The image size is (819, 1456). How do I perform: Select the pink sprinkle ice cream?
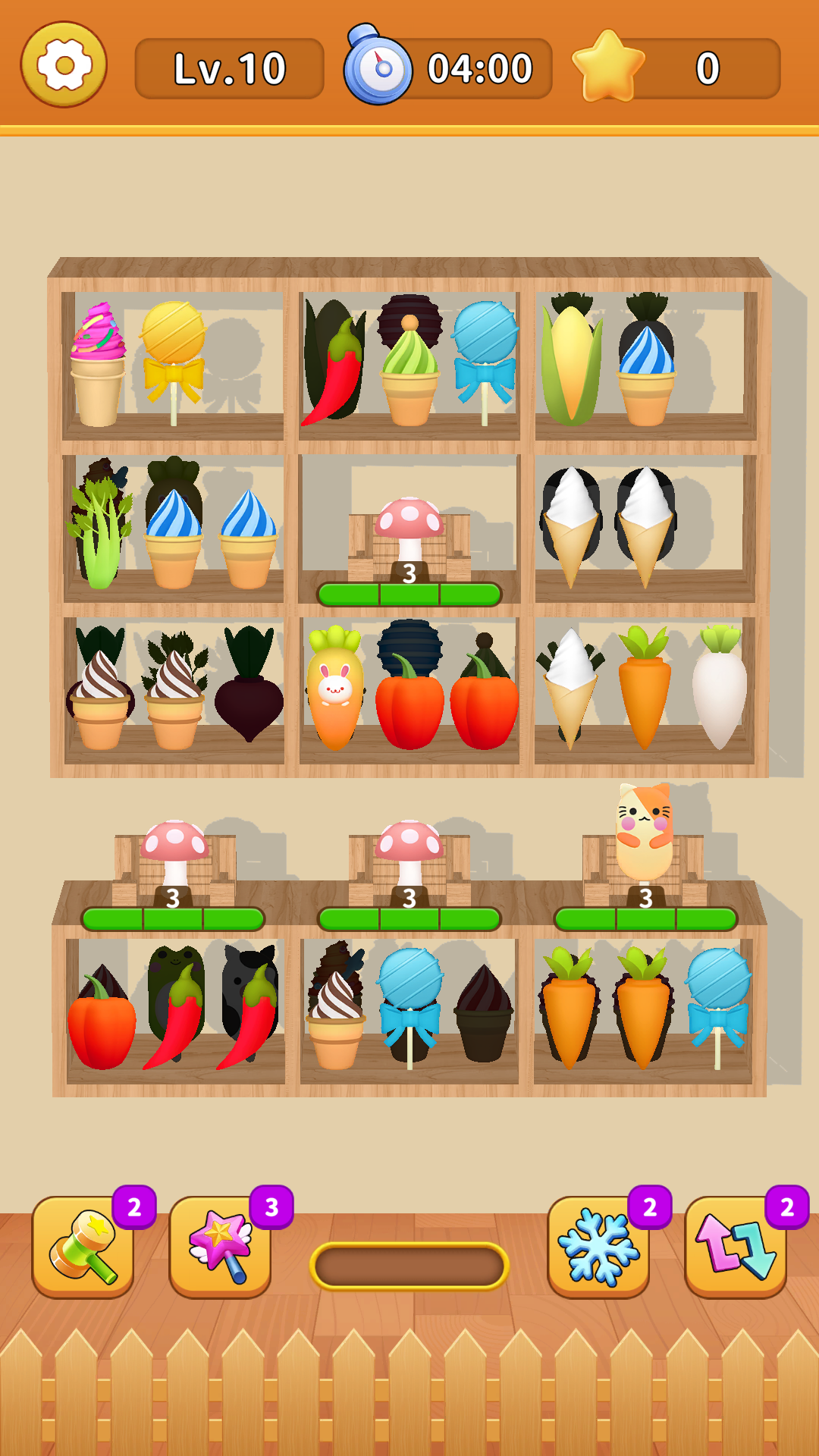point(98,364)
